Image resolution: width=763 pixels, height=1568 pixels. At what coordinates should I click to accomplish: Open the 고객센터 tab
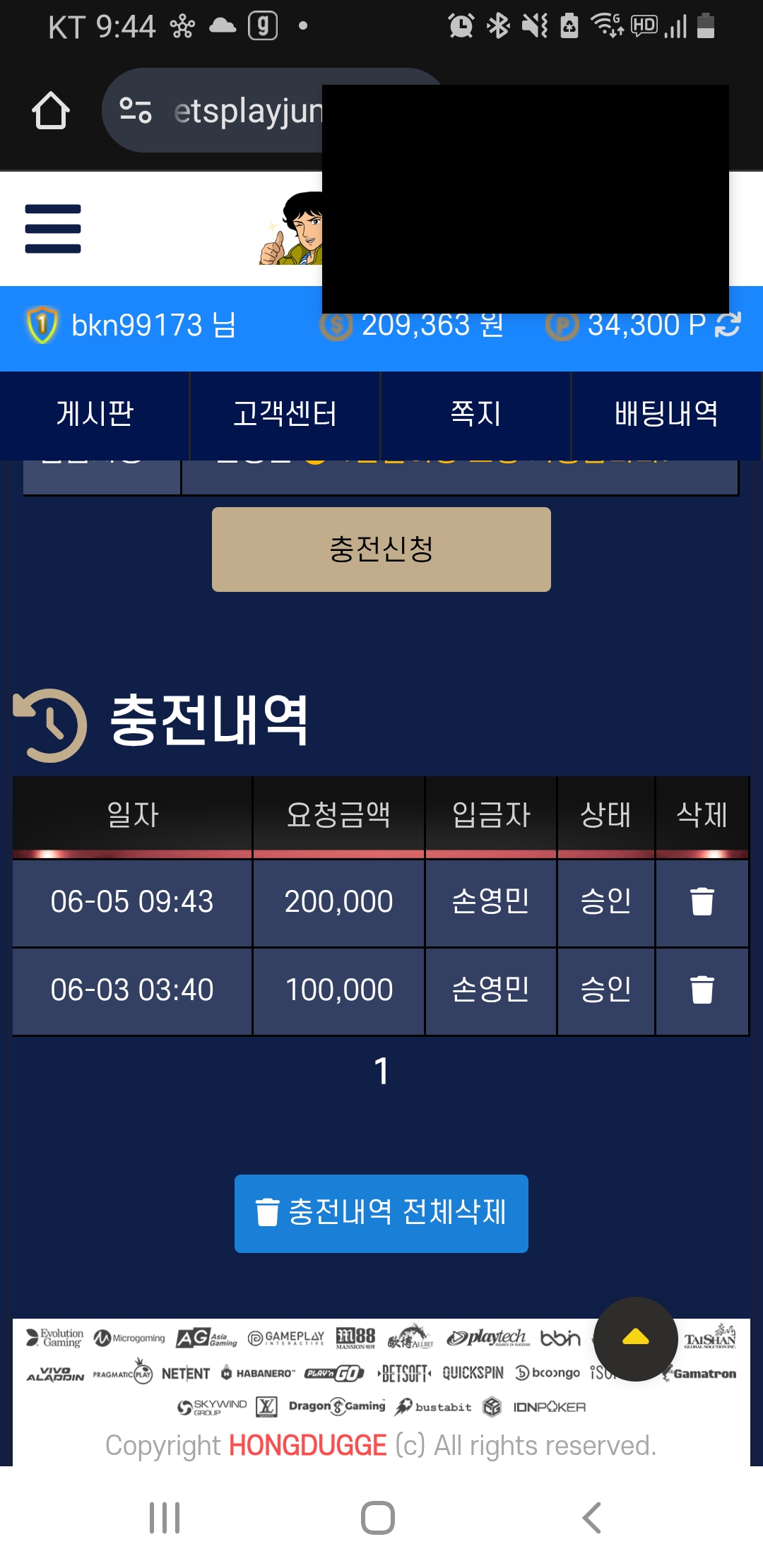tap(285, 414)
